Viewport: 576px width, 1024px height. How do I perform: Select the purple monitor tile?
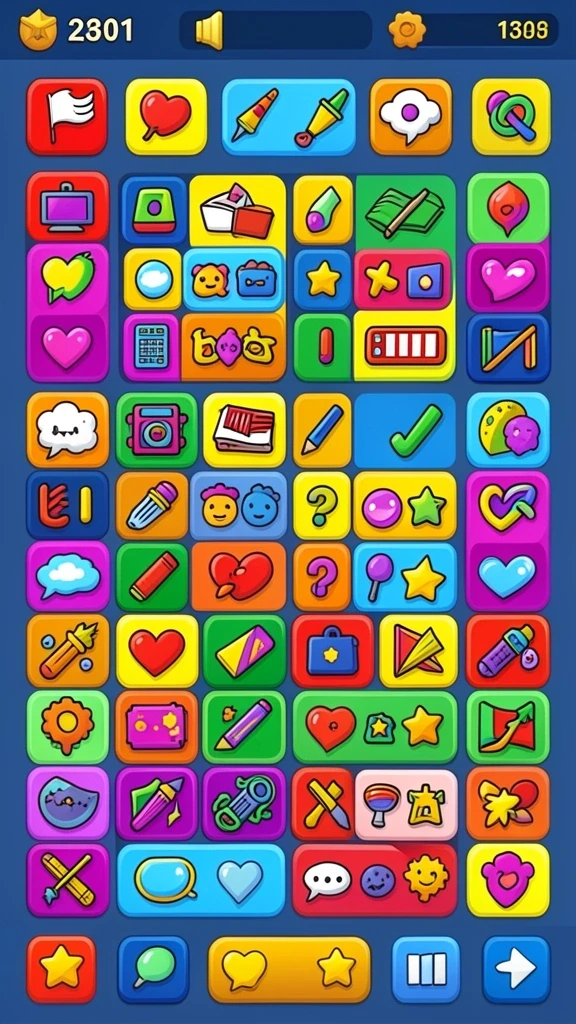point(67,207)
